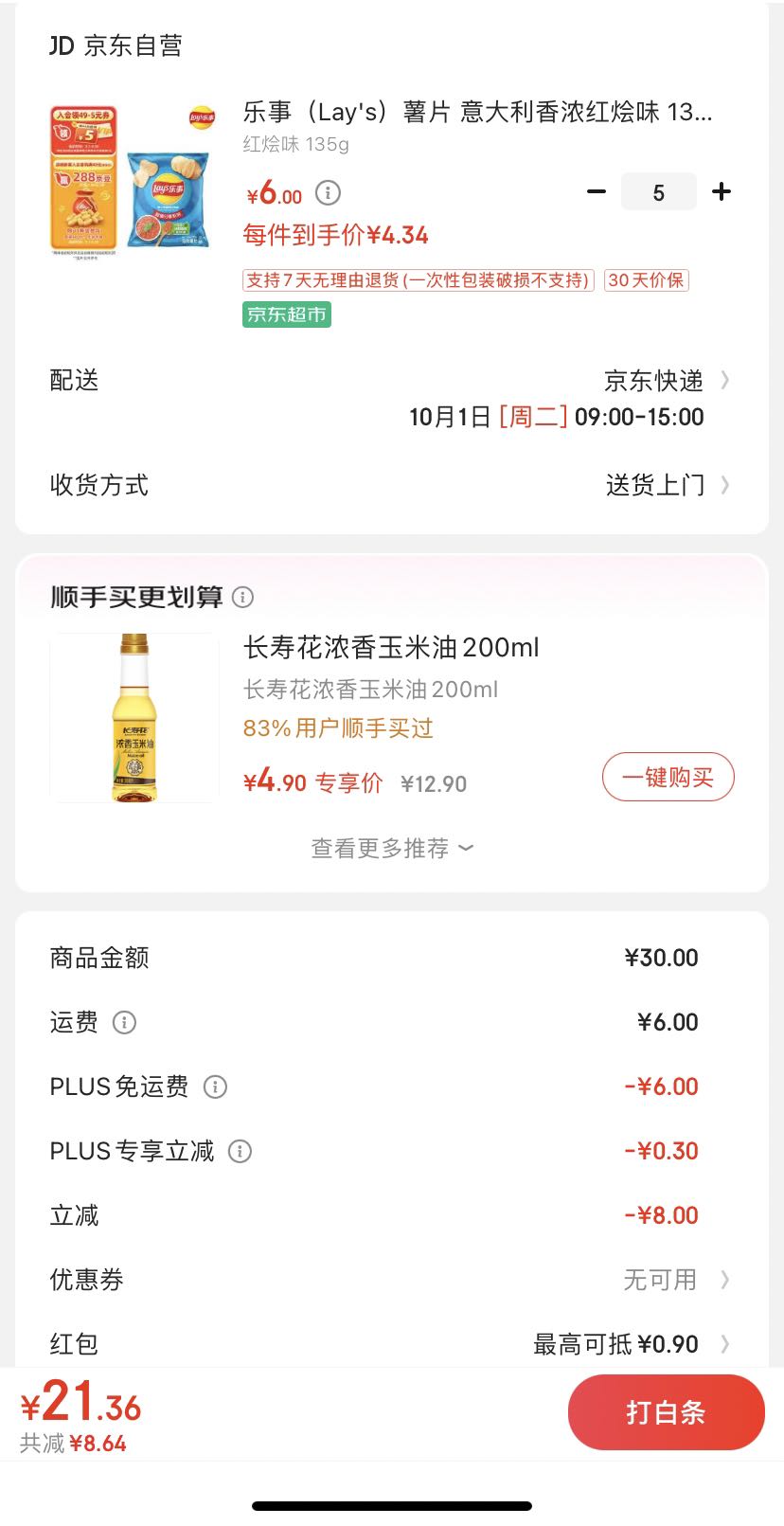This screenshot has height=1526, width=784.
Task: Open the 优惠券 coupon row
Action: [392, 1280]
